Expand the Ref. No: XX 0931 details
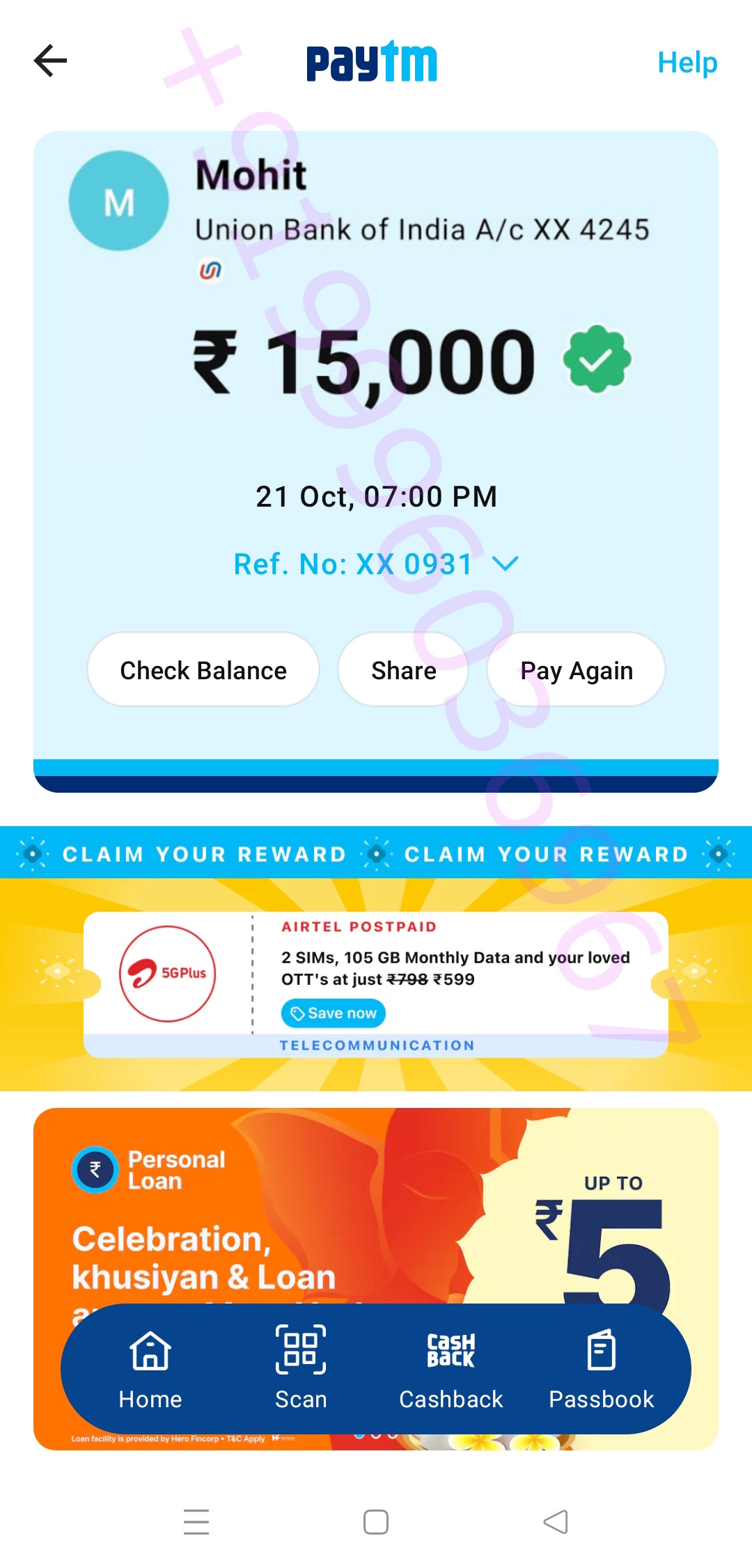752x1568 pixels. [376, 564]
